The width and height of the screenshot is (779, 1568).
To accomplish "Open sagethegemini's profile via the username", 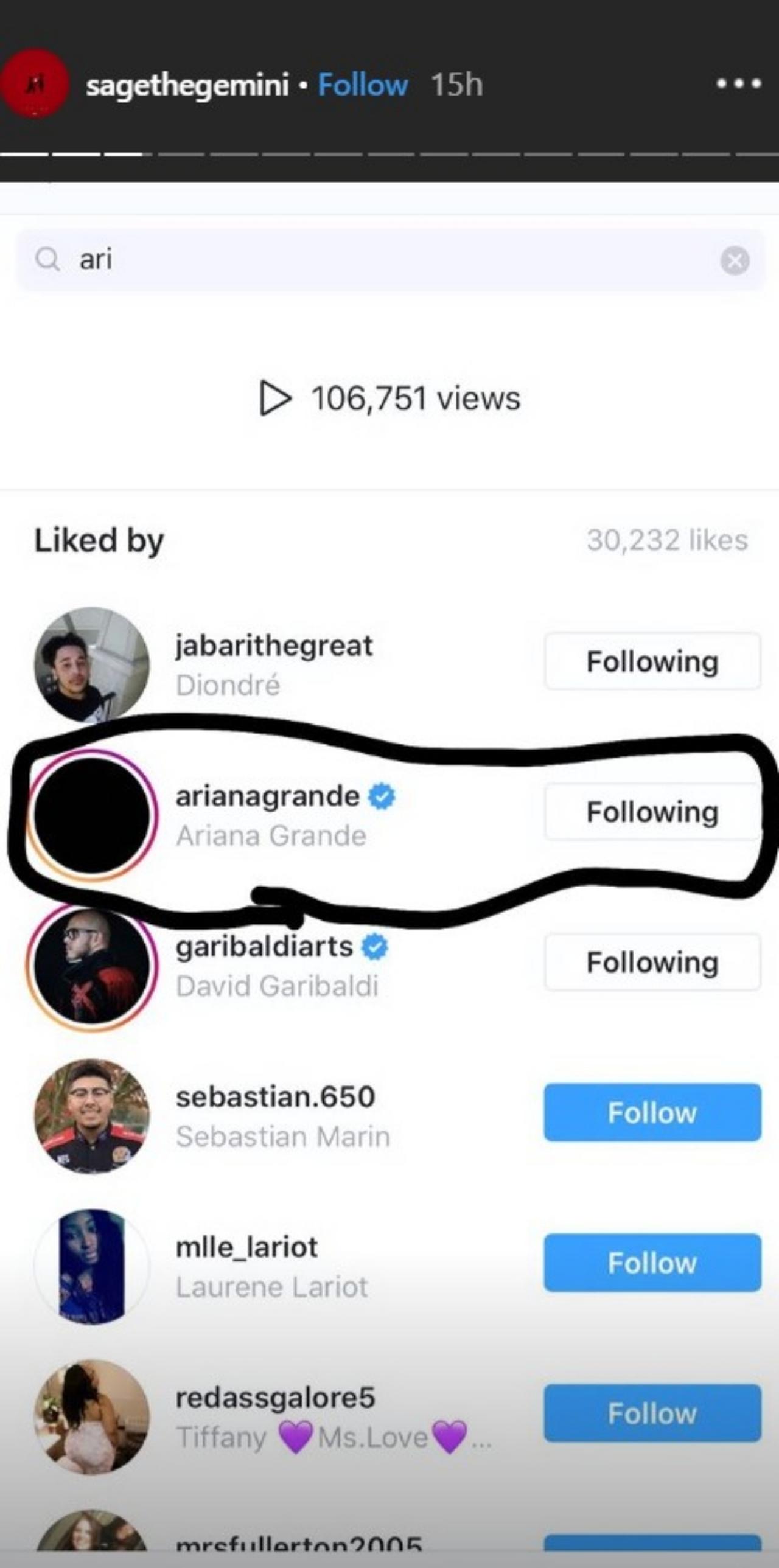I will click(x=187, y=85).
